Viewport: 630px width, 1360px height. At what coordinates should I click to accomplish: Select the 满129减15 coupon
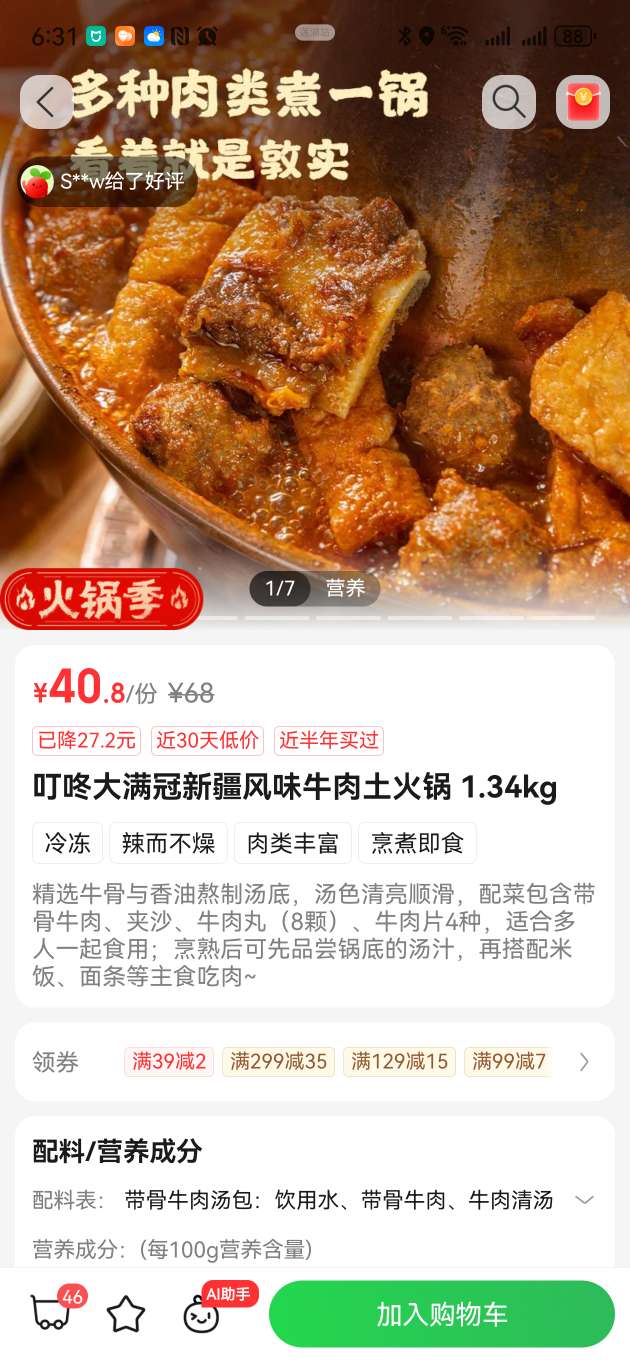tap(399, 1061)
